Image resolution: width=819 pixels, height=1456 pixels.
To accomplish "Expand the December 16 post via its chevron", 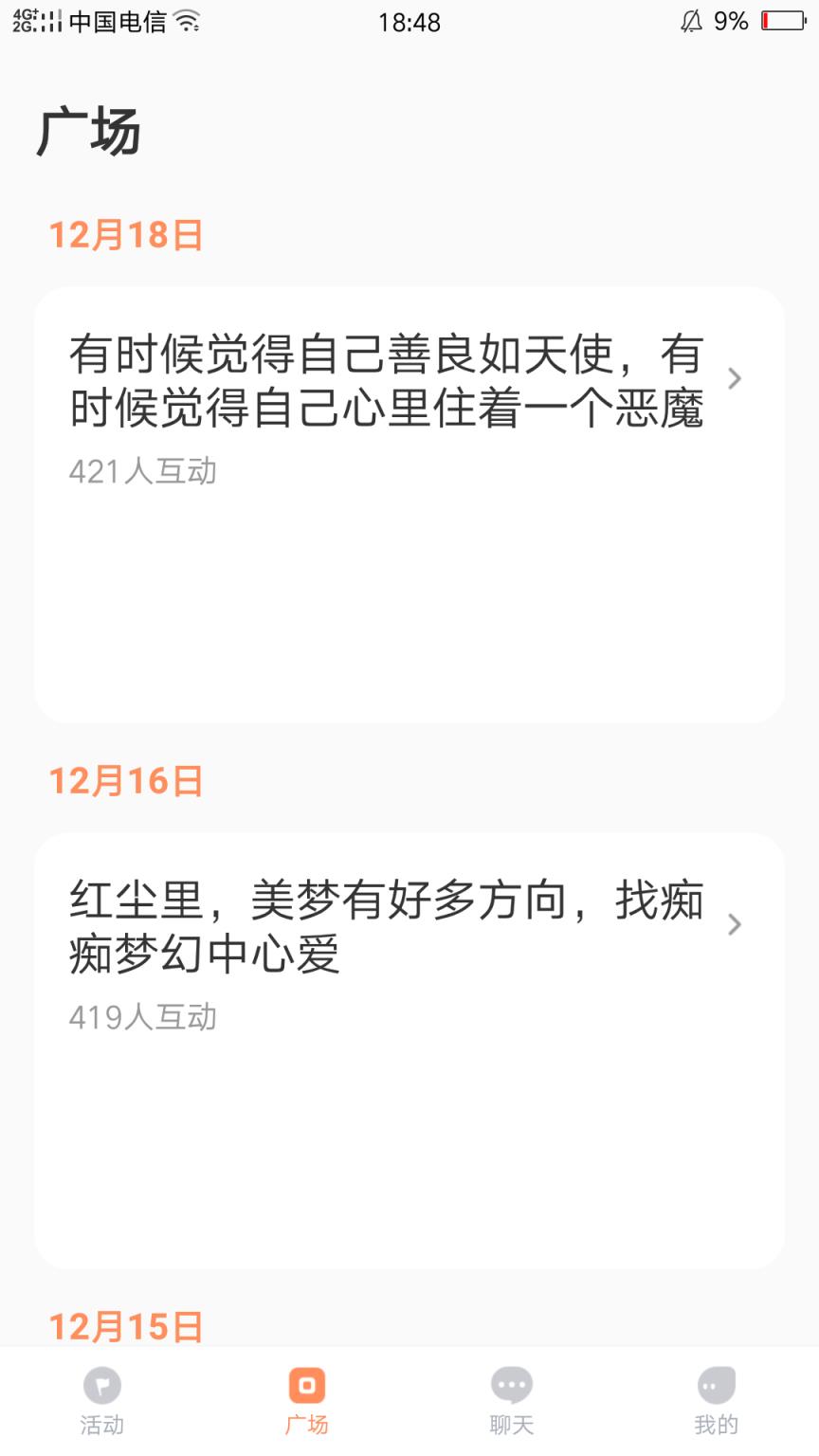I will pos(733,924).
